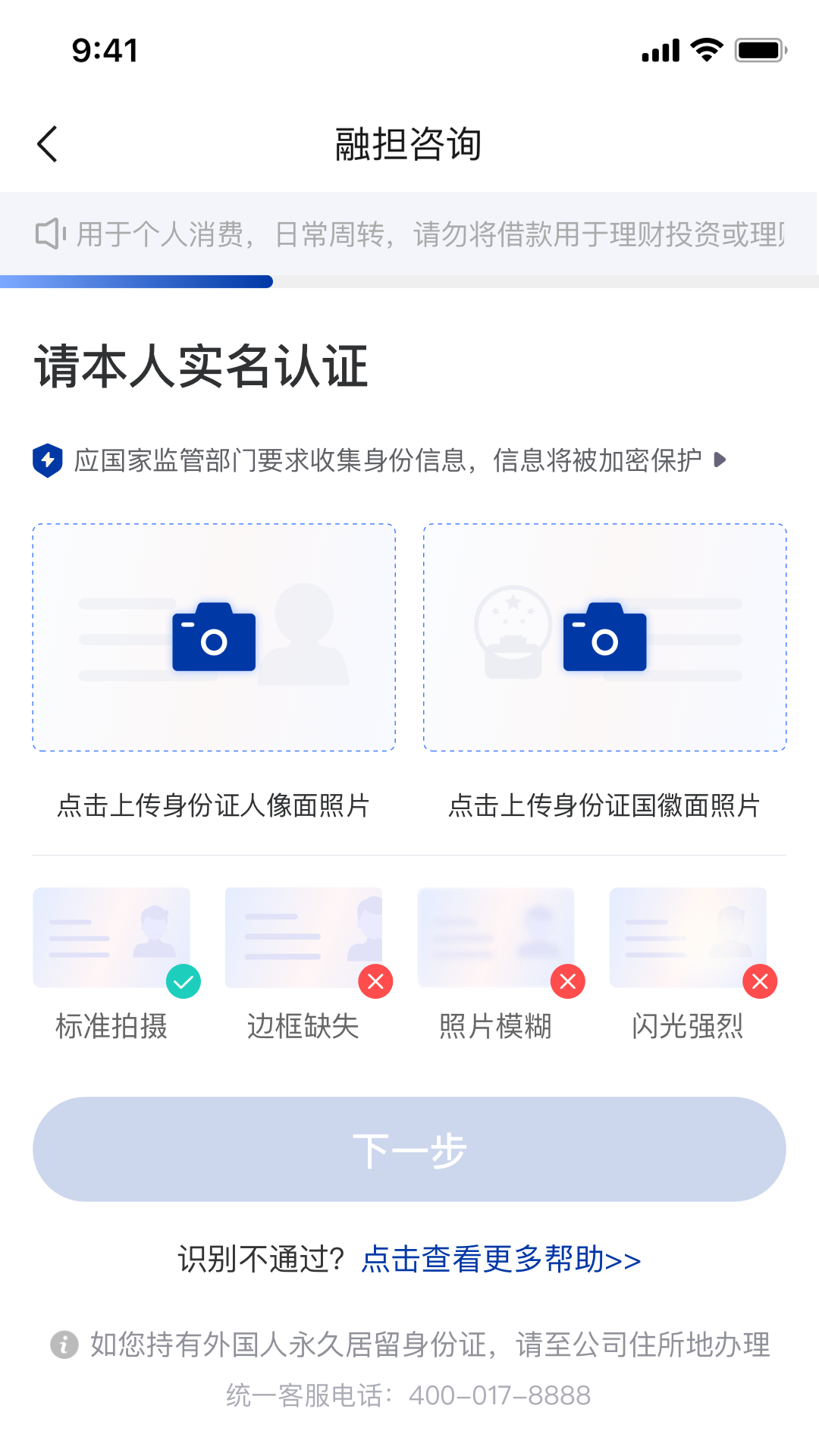
Task: Click the blue shield lightning icon
Action: tap(49, 458)
